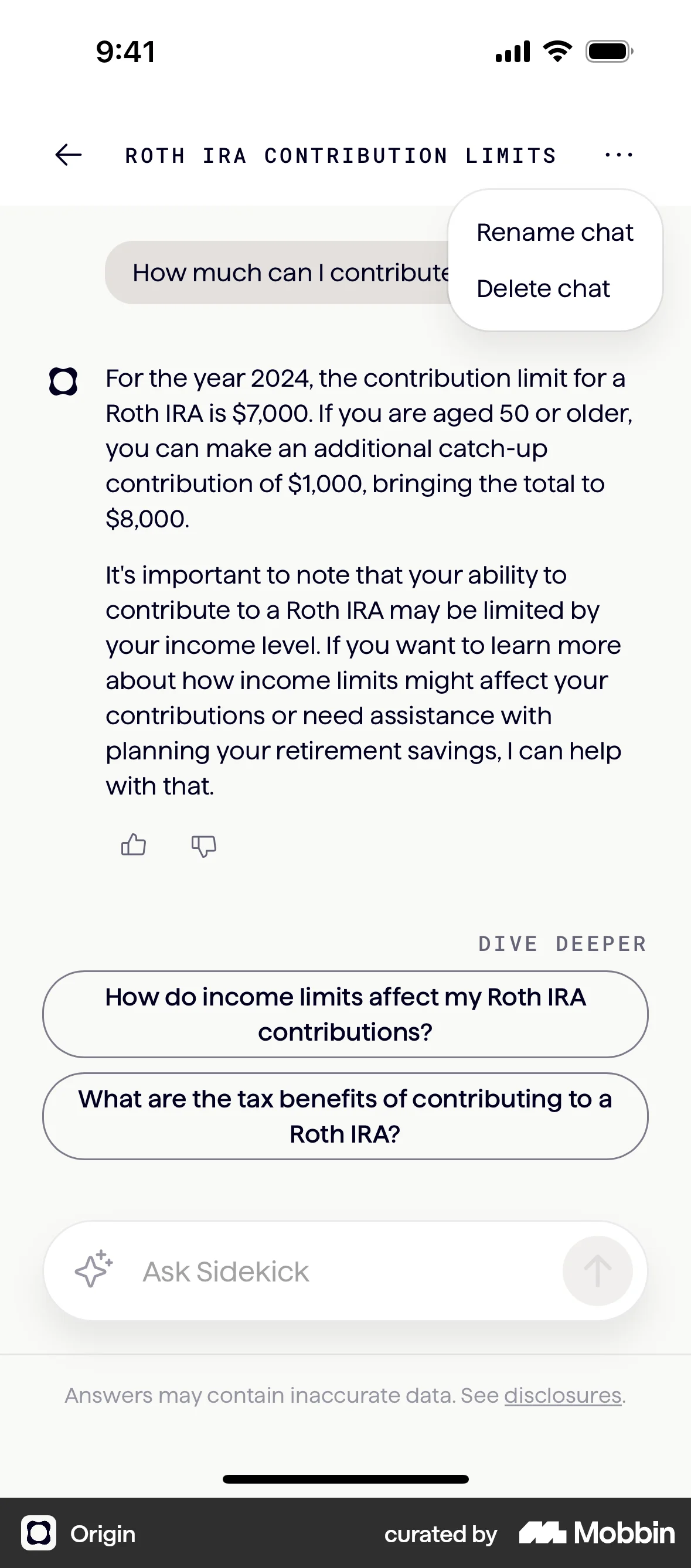691x1568 pixels.
Task: Open the disclosures link
Action: (x=563, y=1395)
